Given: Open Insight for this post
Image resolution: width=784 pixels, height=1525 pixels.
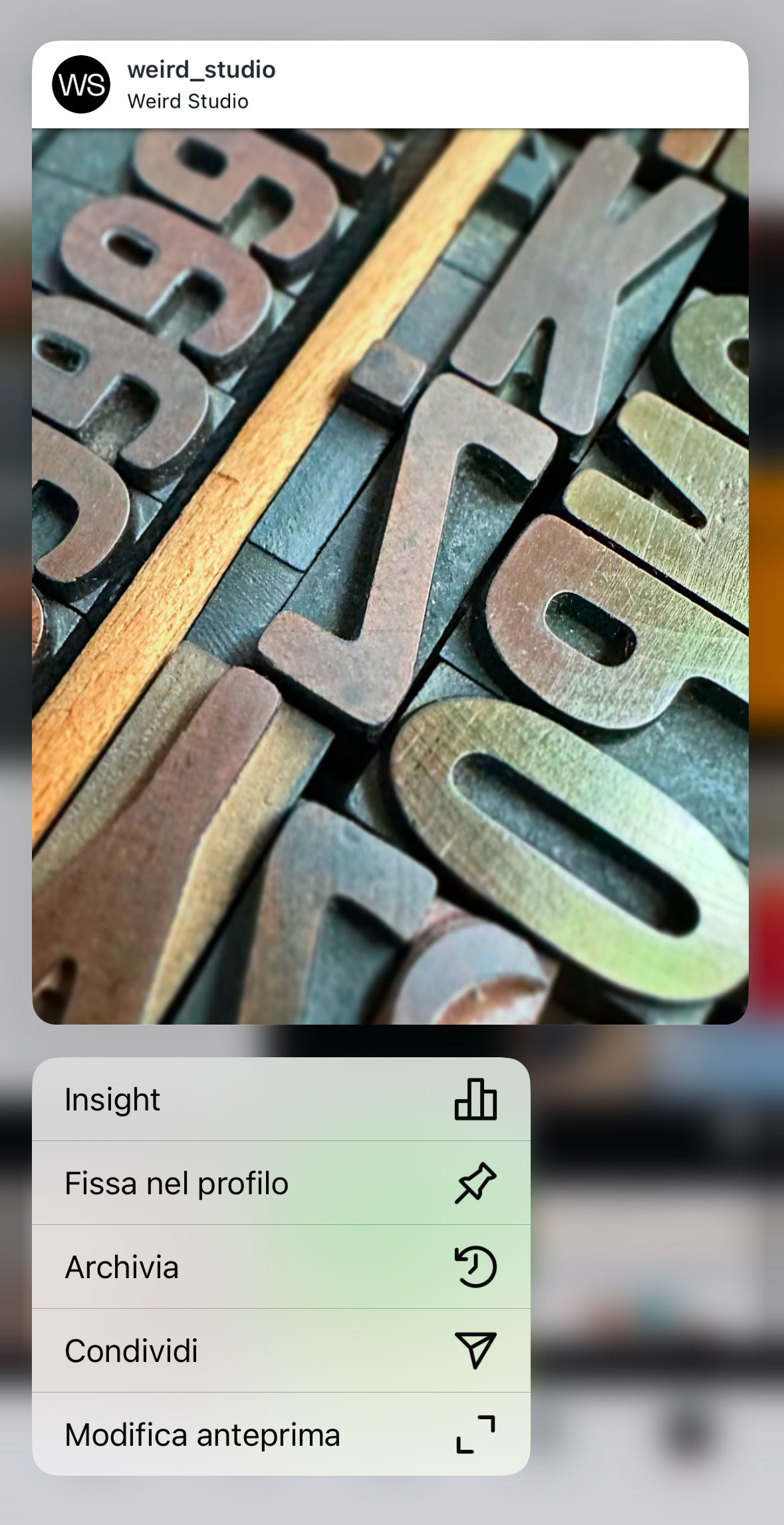Looking at the screenshot, I should coord(281,1100).
